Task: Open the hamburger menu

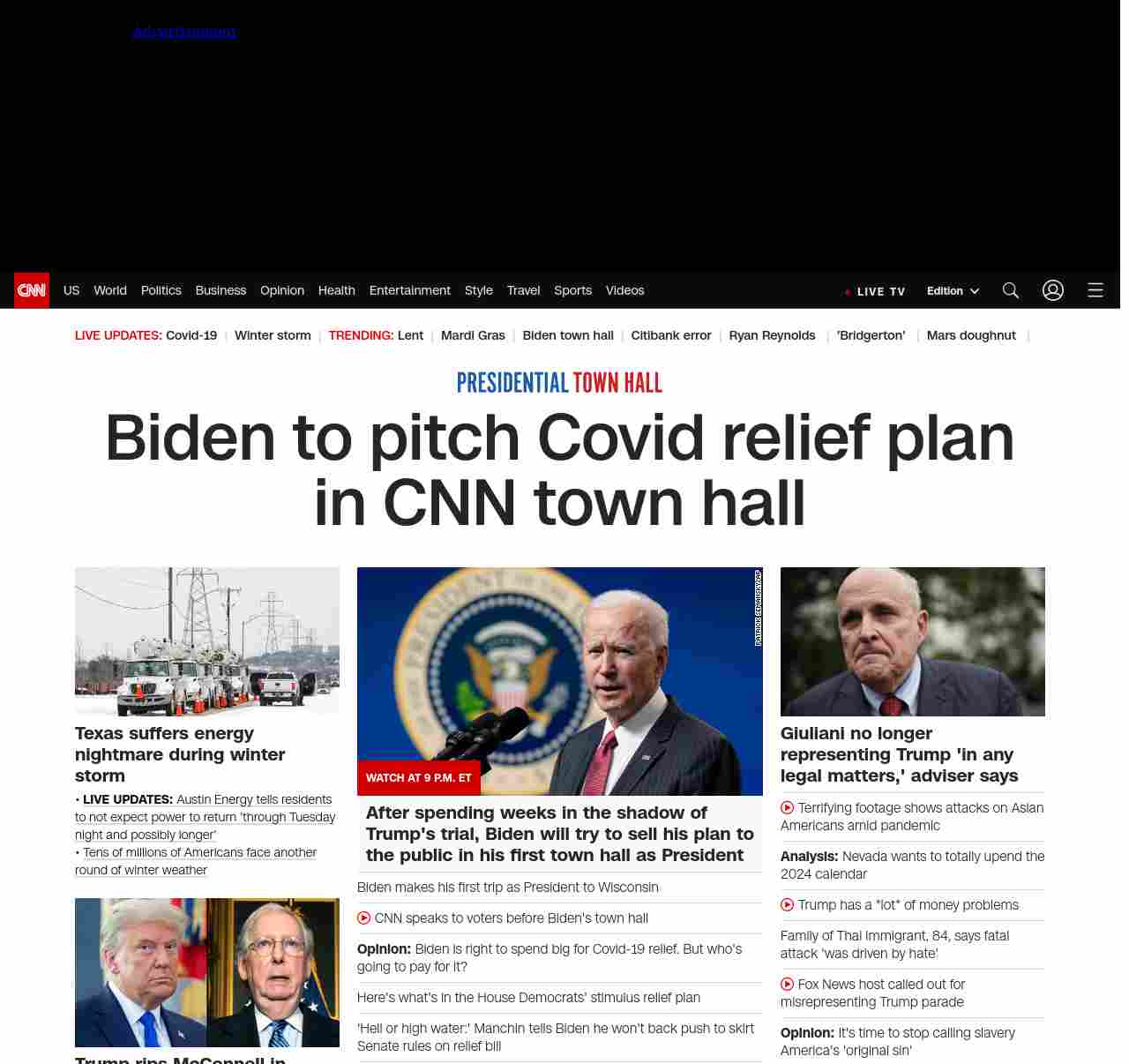Action: click(x=1095, y=290)
